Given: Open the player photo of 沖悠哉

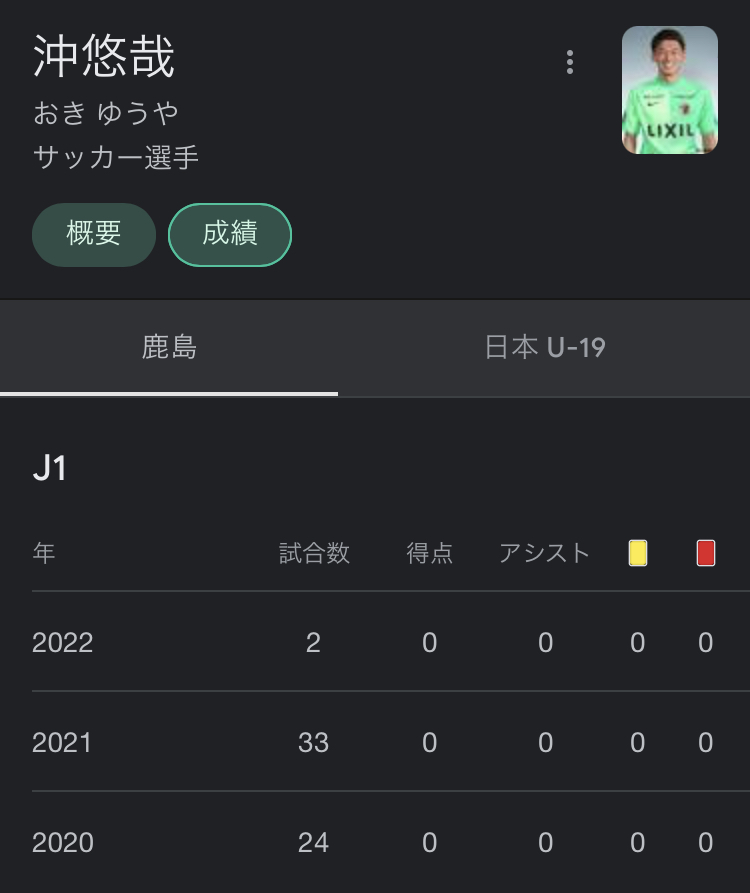Looking at the screenshot, I should pyautogui.click(x=669, y=90).
